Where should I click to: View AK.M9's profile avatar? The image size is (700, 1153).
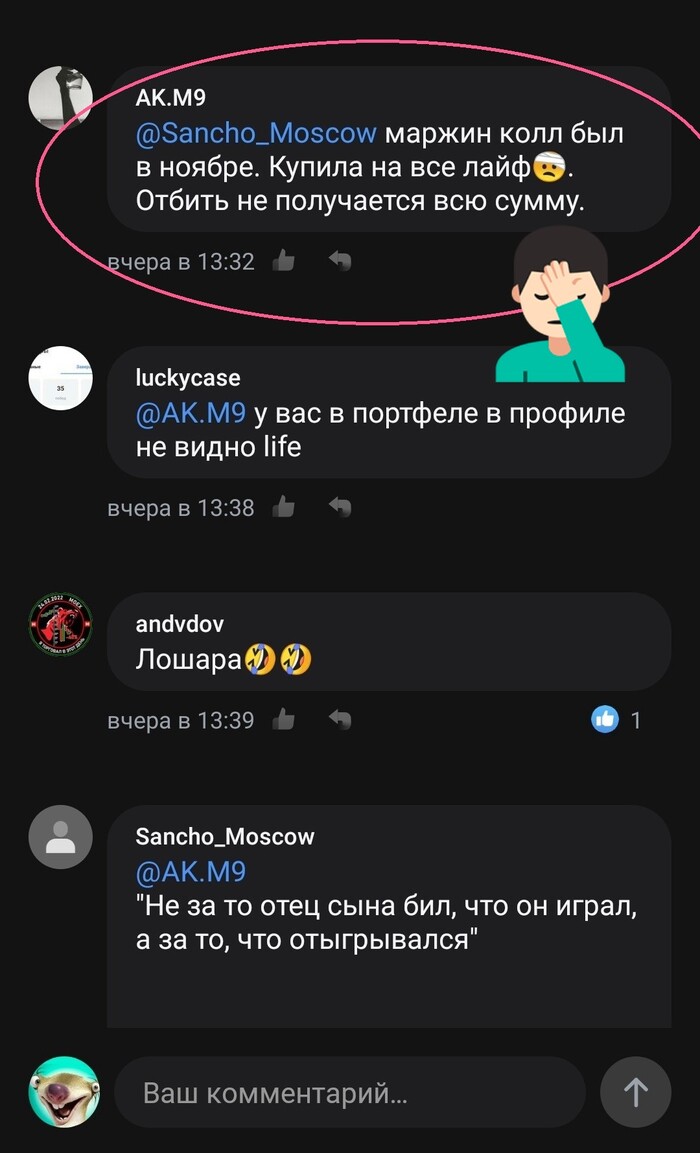pos(61,100)
